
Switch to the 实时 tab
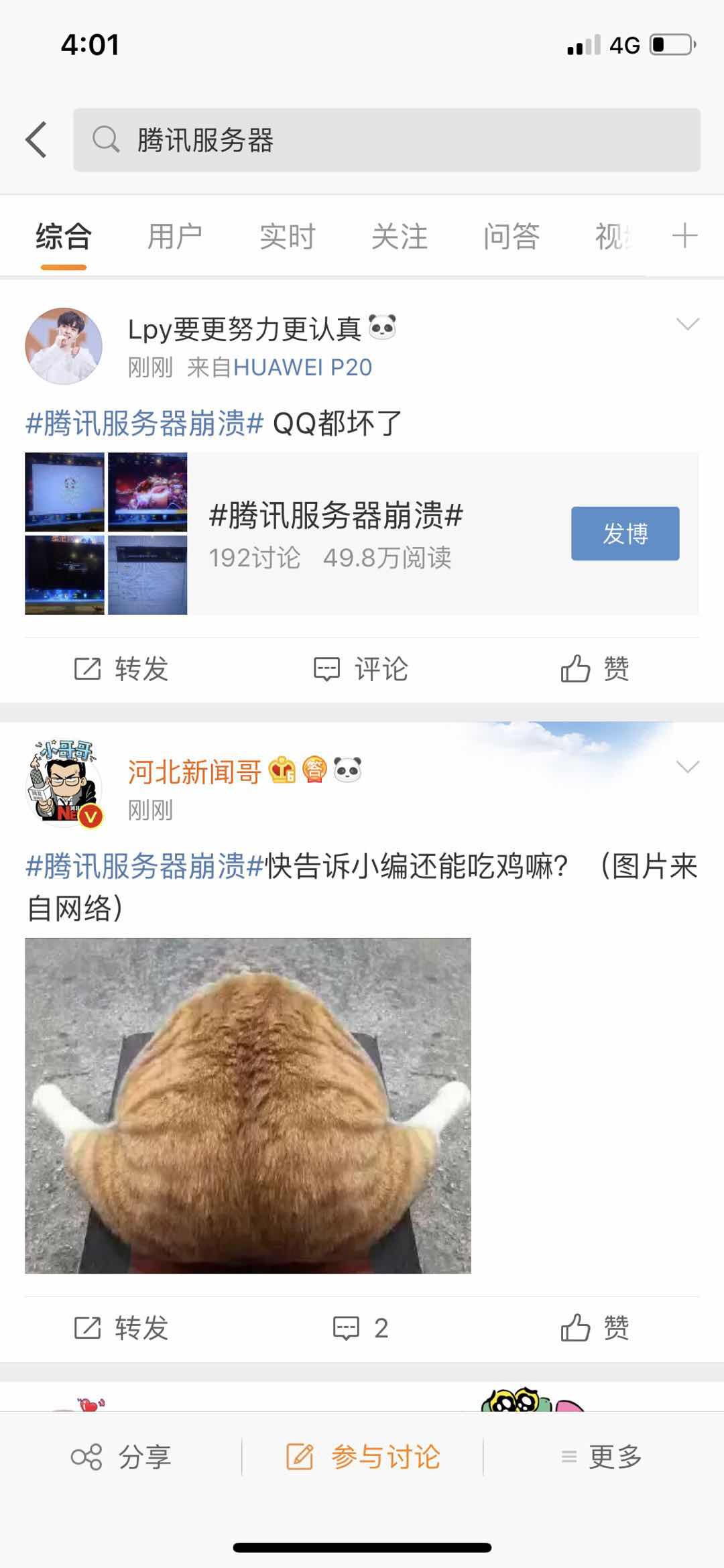[x=287, y=236]
